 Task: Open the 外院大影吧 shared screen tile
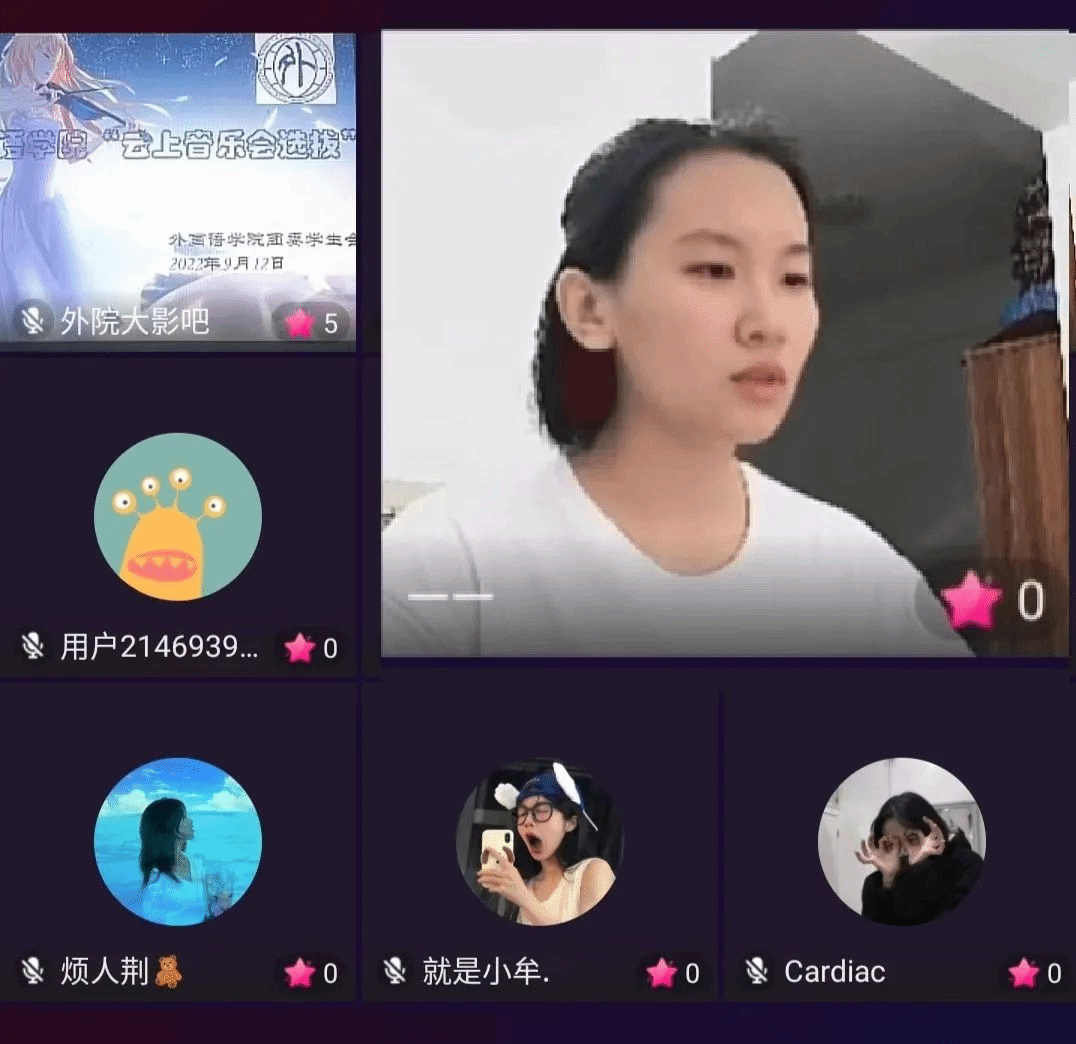coord(177,180)
